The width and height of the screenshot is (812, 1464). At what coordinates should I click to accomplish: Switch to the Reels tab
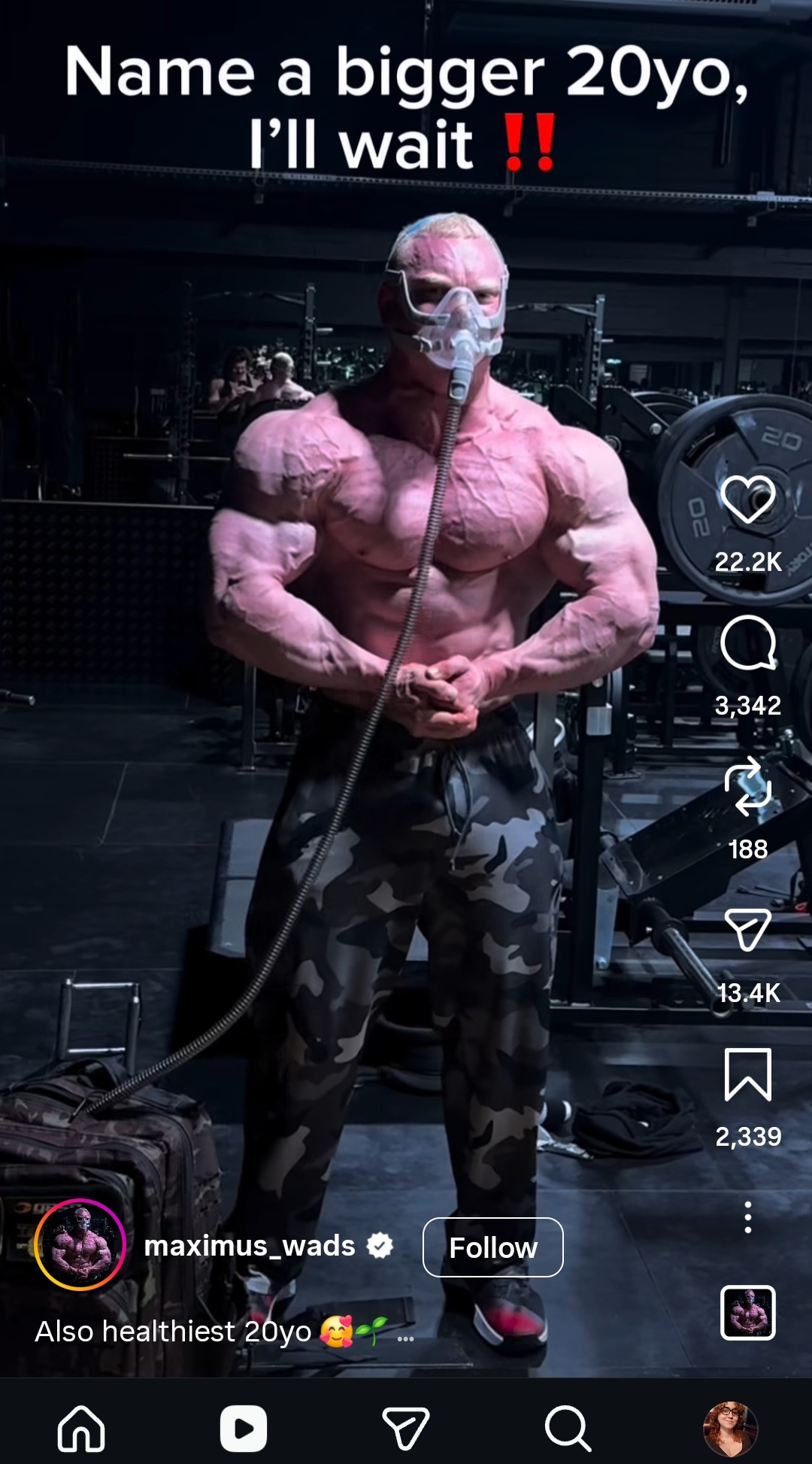click(x=244, y=1428)
